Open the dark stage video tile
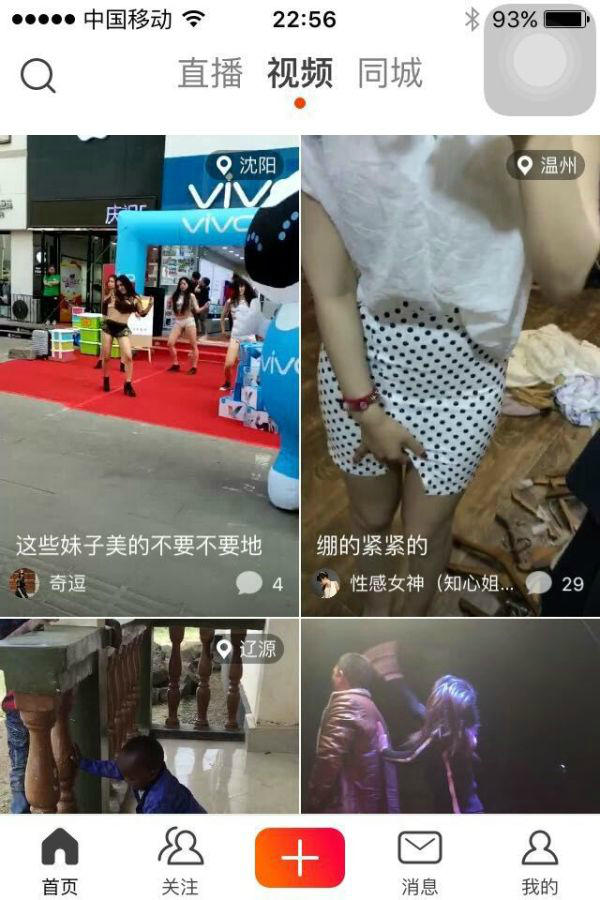This screenshot has height=900, width=600. pyautogui.click(x=450, y=715)
